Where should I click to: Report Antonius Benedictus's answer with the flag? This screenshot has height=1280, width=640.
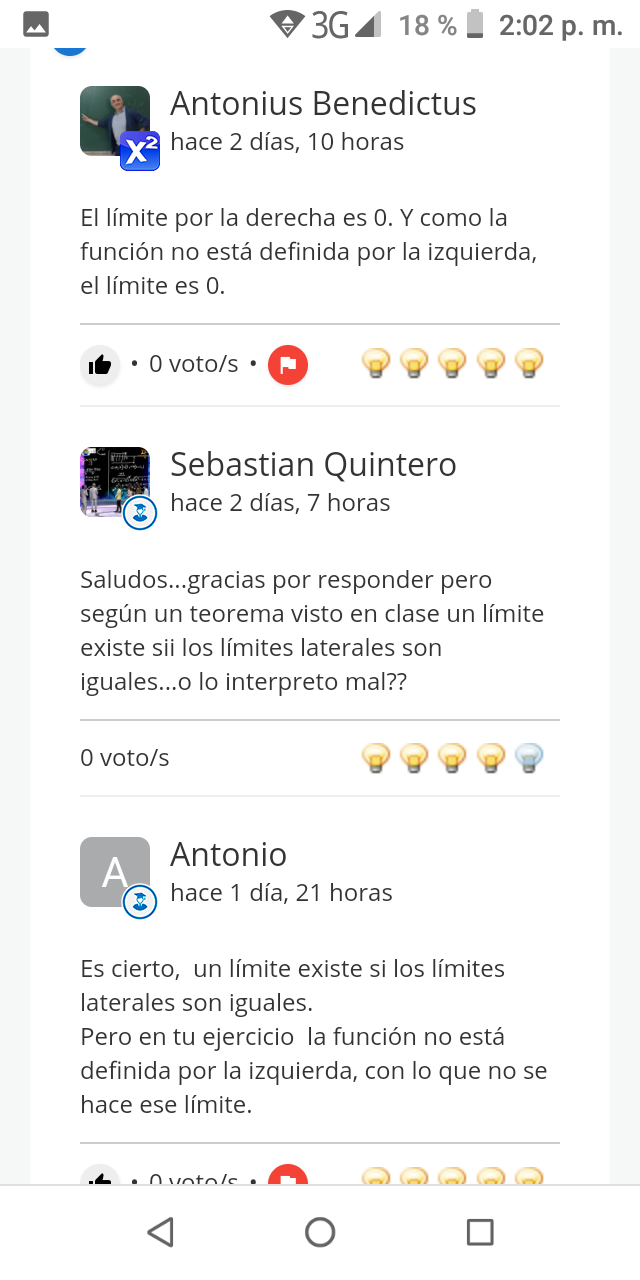(288, 365)
